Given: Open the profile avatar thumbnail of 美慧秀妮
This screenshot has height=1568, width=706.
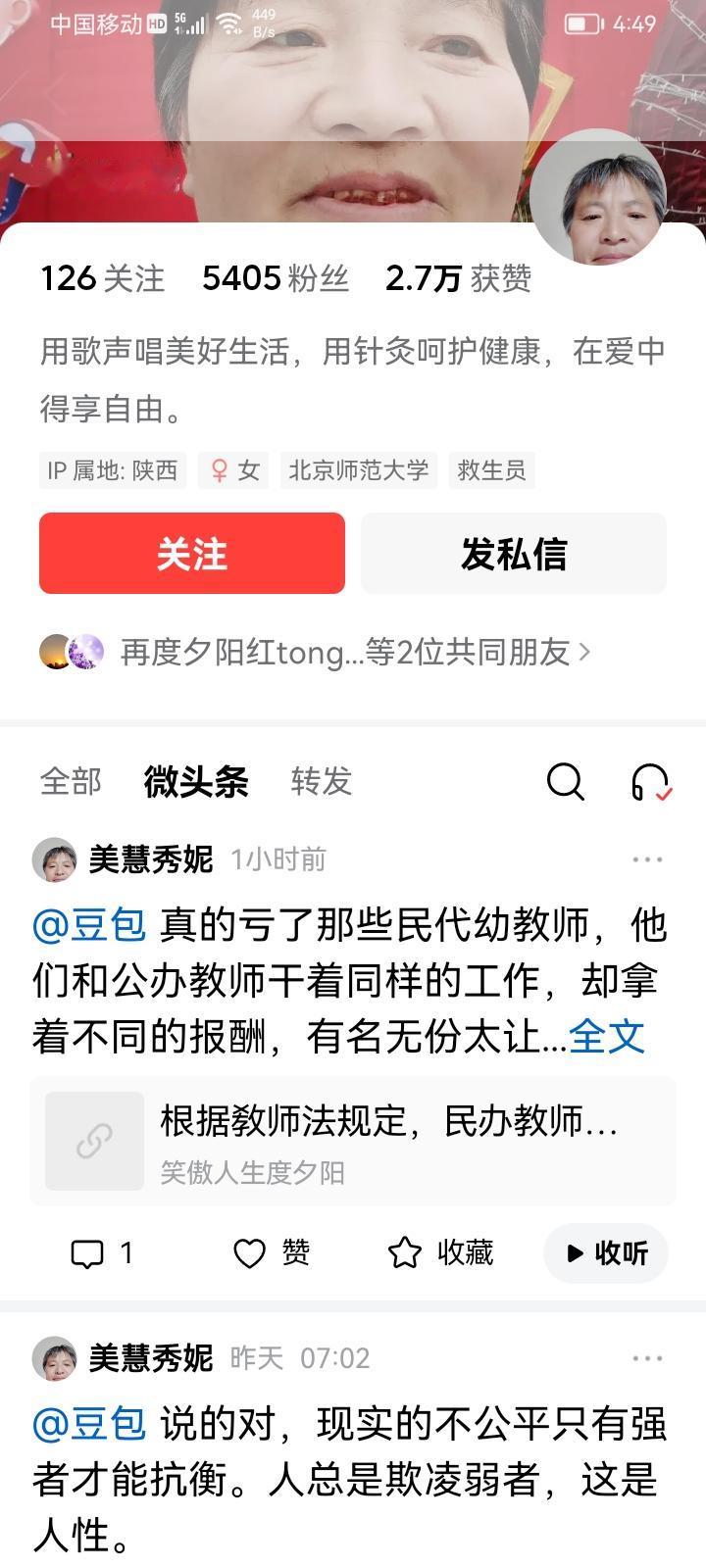Looking at the screenshot, I should pyautogui.click(x=59, y=857).
